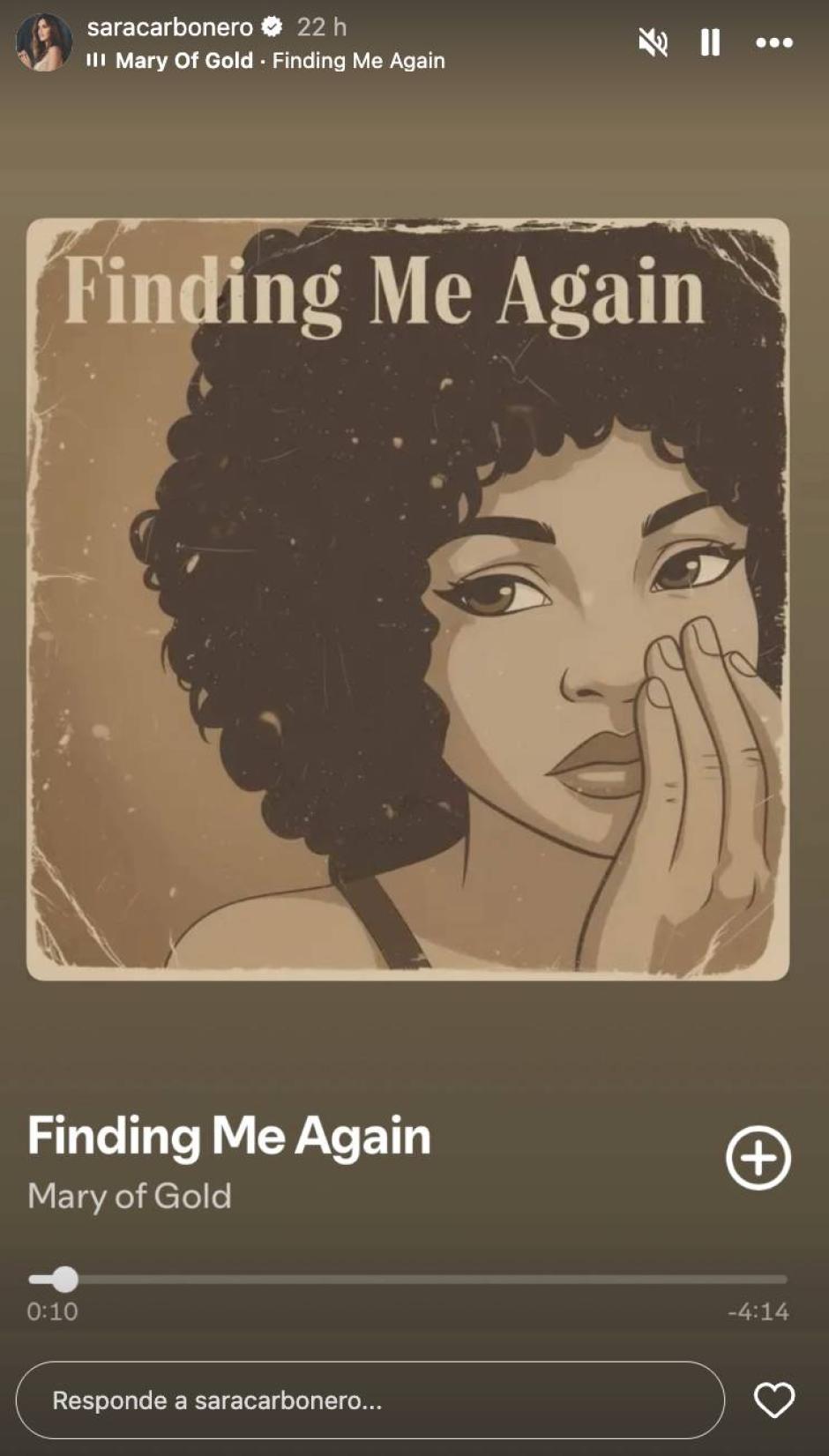Open the three-dot story options menu
Screen dimensions: 829x1456
point(773,42)
